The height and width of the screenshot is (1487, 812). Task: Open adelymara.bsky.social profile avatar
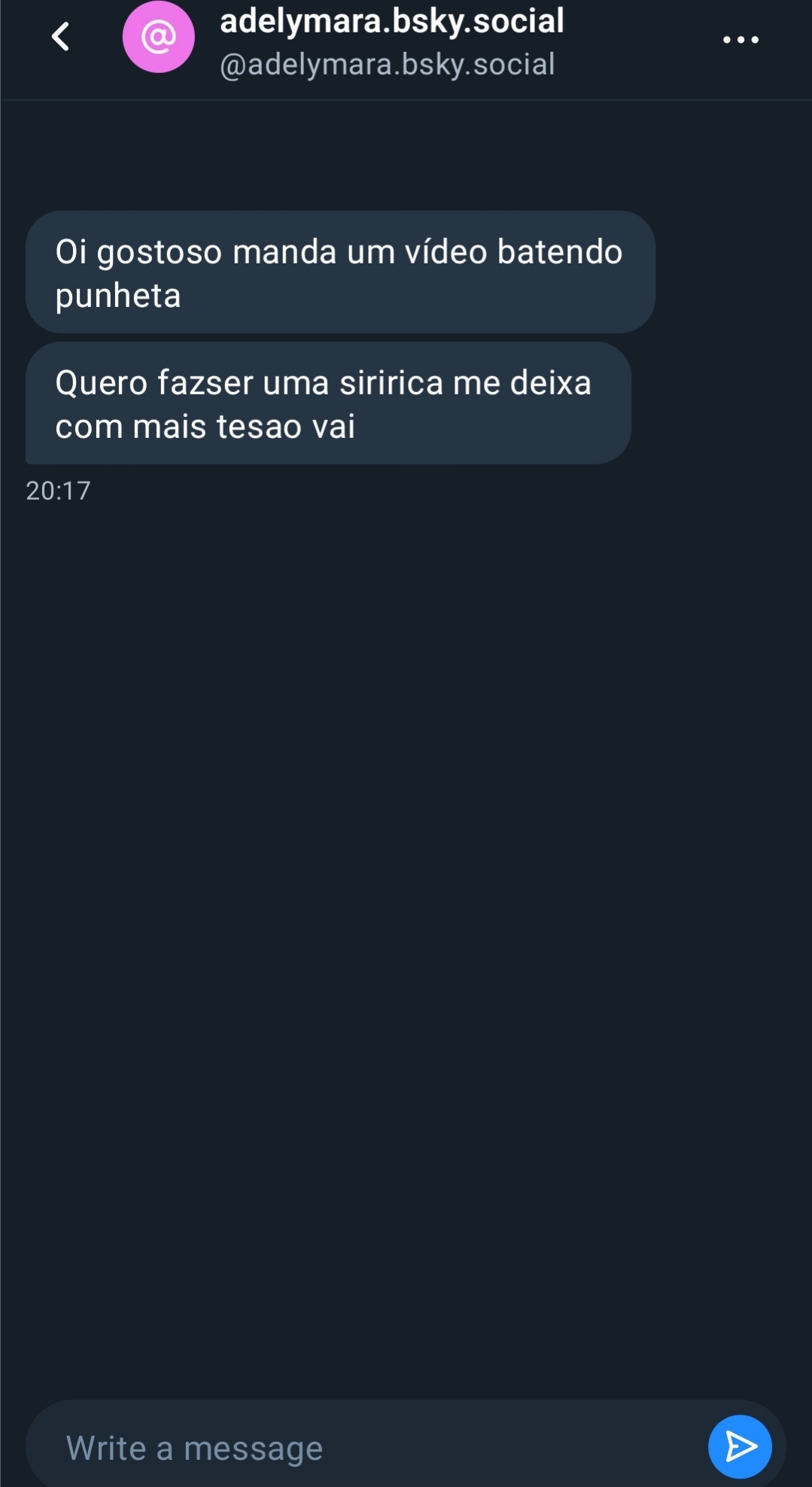[x=158, y=36]
